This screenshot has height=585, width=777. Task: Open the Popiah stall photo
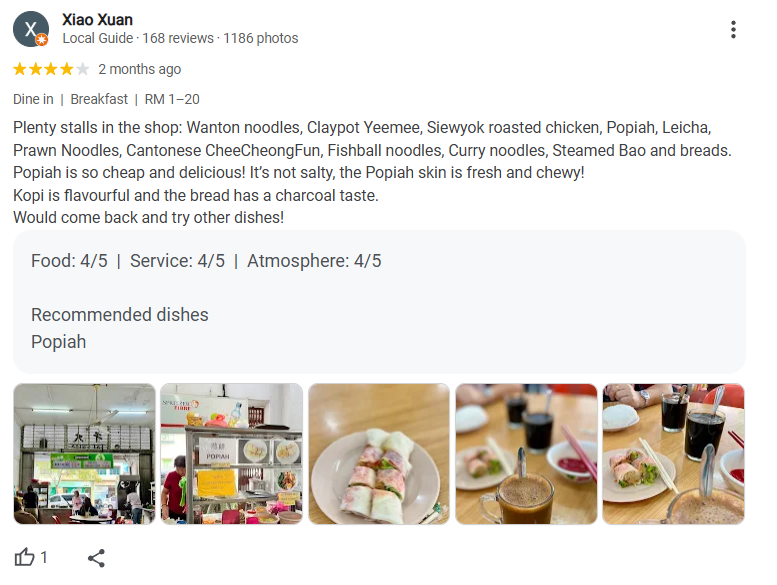pos(232,454)
